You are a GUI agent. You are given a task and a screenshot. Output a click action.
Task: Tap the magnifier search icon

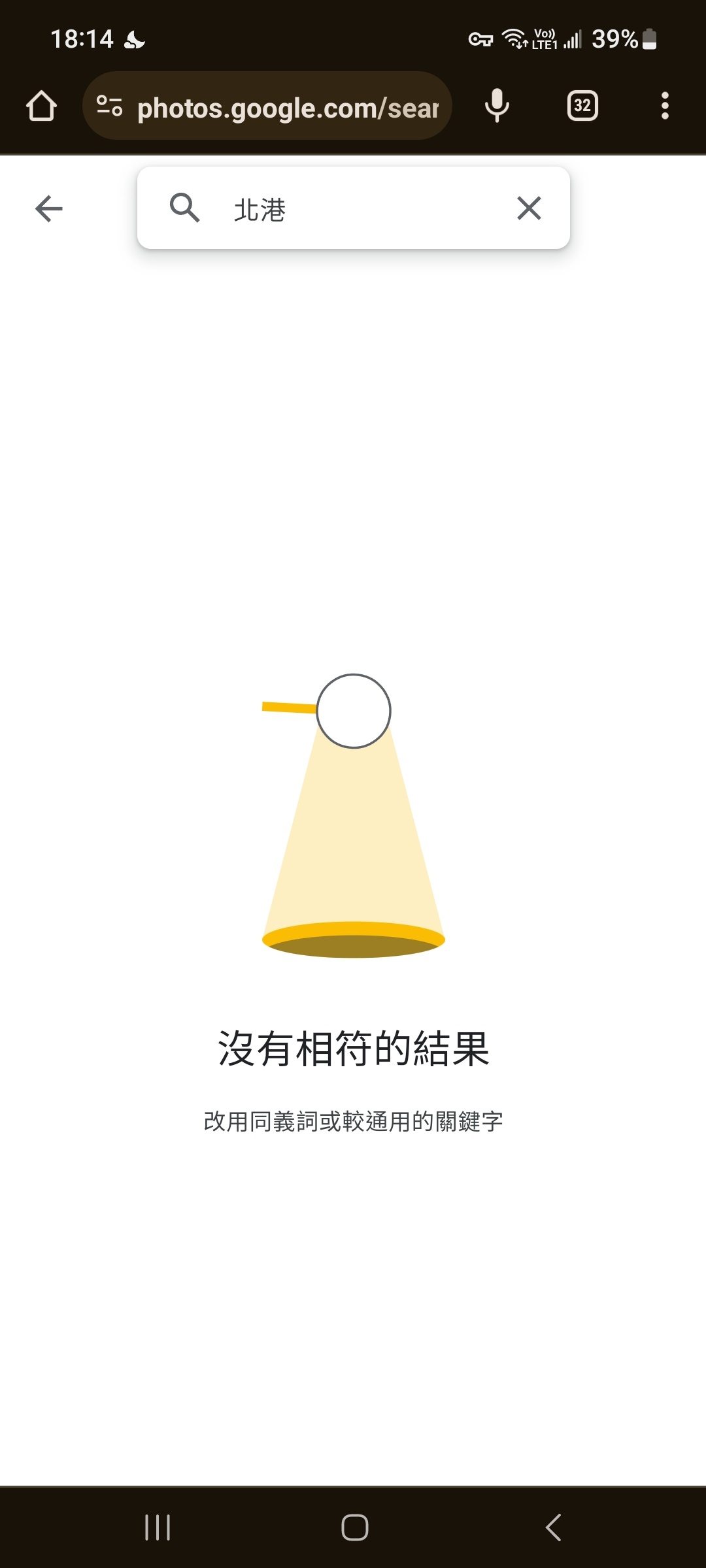point(184,208)
